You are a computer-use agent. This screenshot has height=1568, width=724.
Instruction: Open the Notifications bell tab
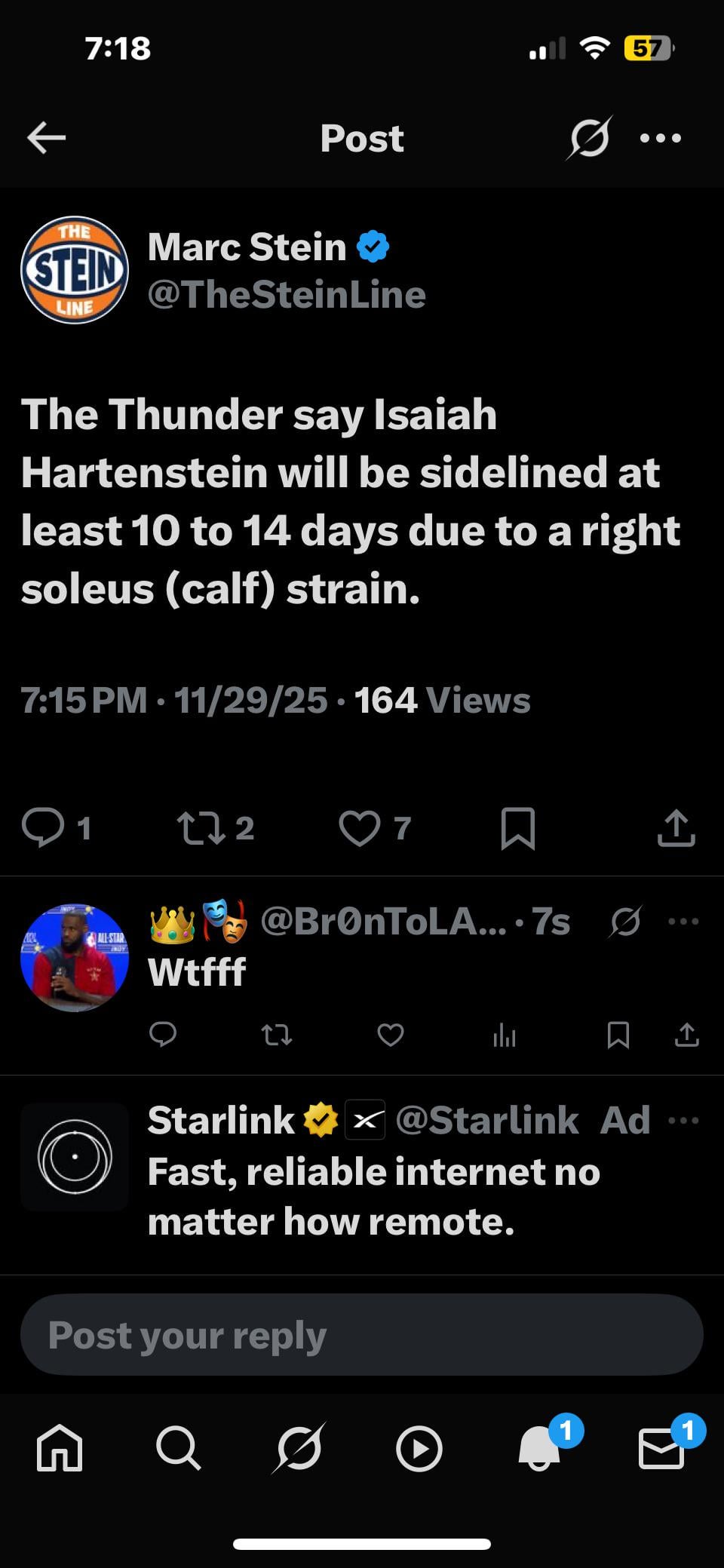(x=540, y=1448)
